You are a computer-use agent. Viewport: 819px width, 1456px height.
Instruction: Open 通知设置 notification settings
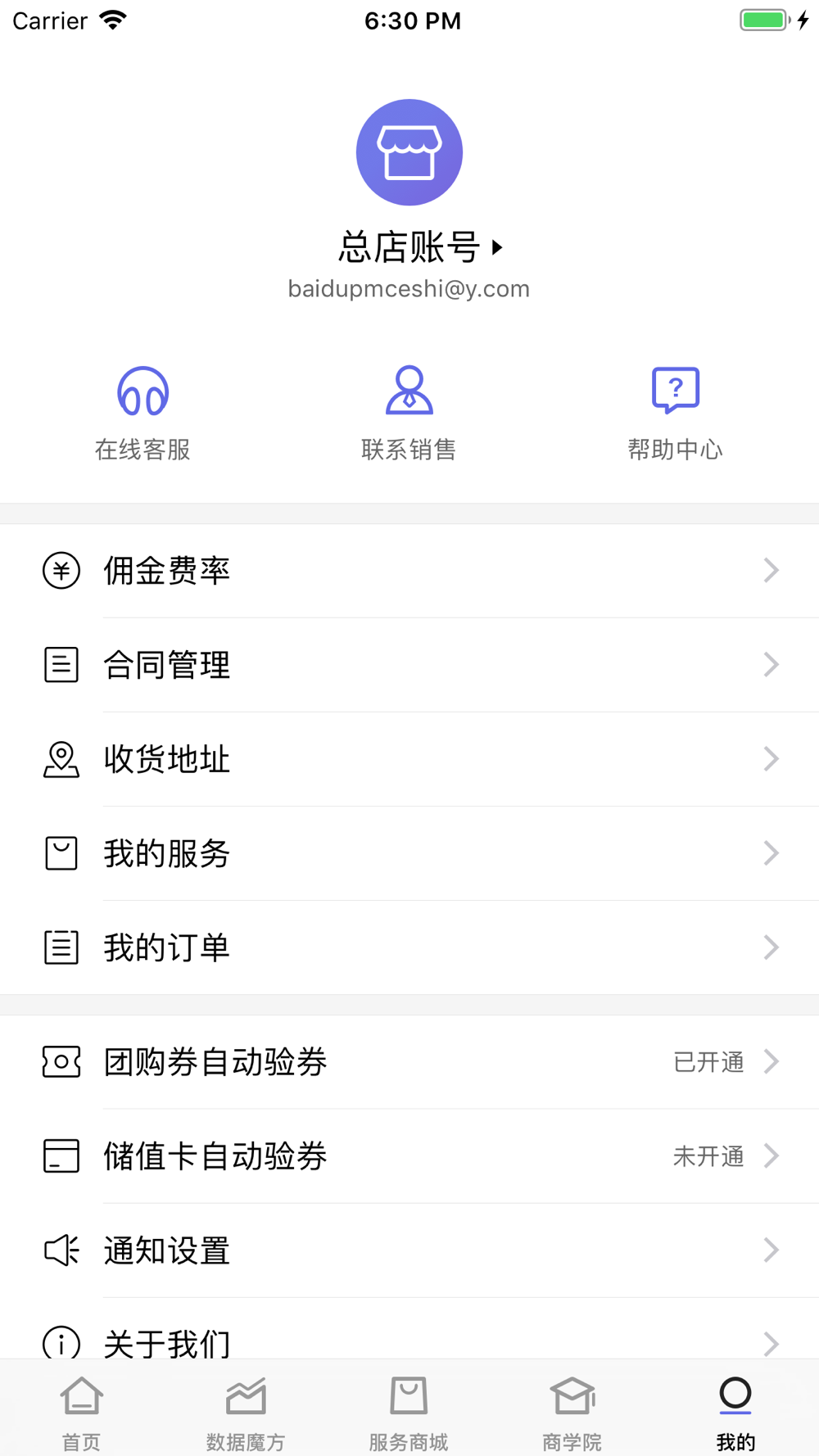point(409,1250)
